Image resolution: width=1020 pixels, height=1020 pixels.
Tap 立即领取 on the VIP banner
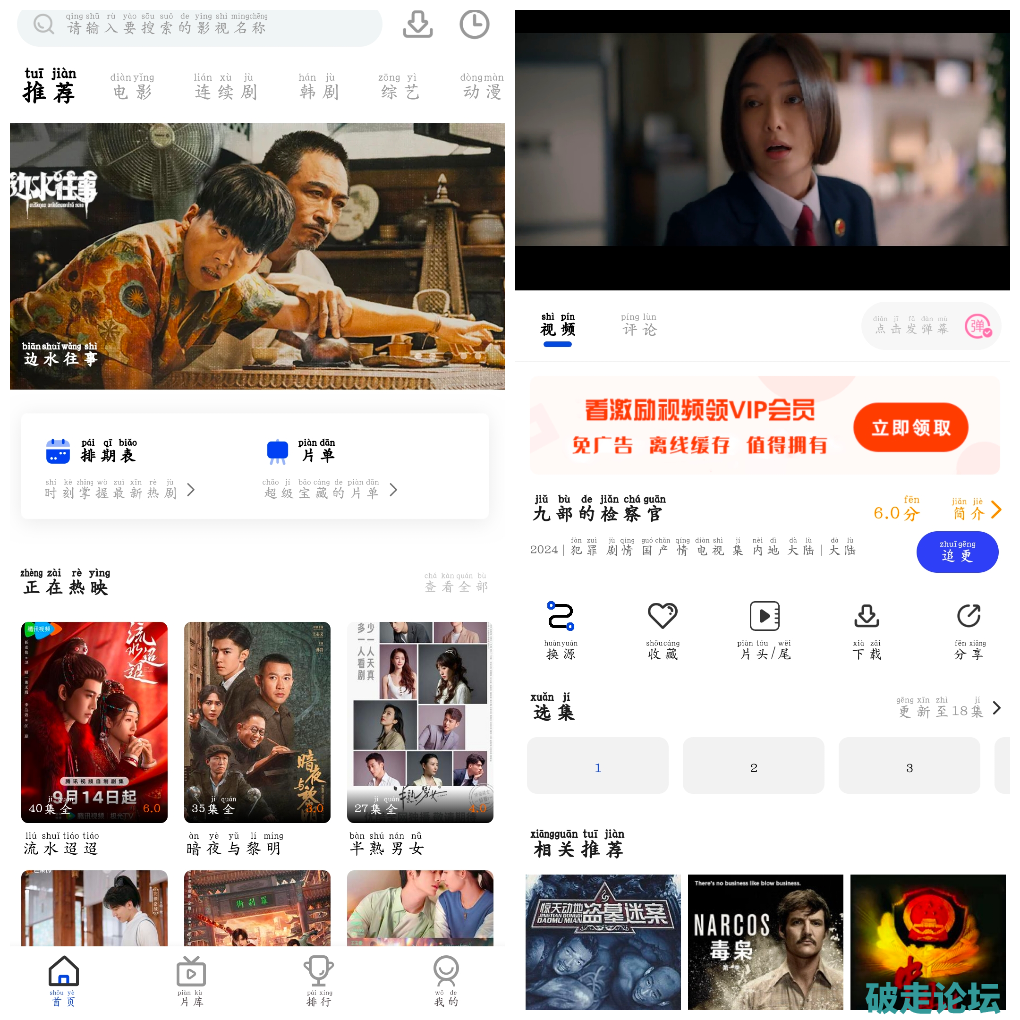click(910, 428)
